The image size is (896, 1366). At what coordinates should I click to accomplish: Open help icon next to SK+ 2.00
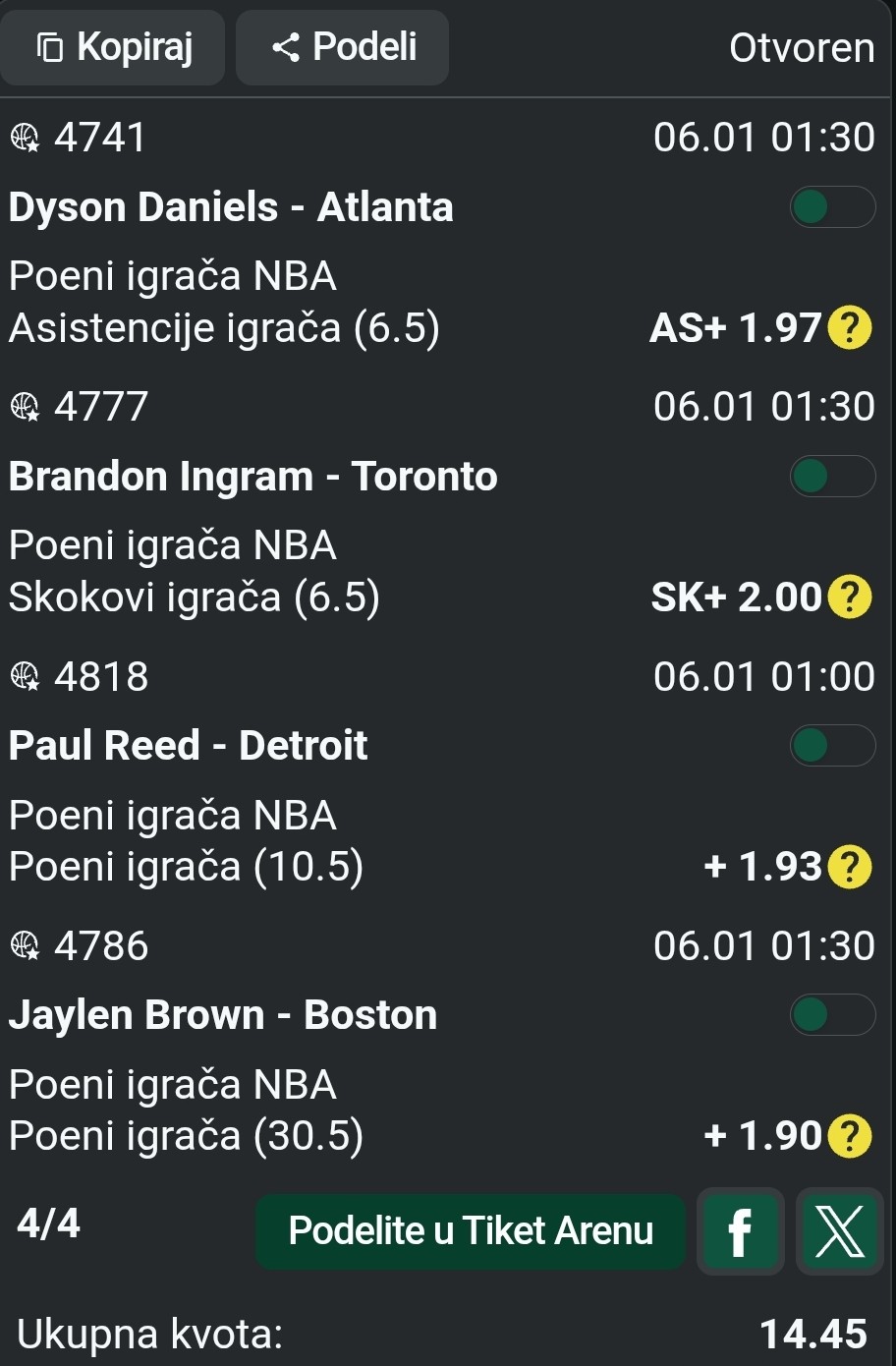(850, 598)
